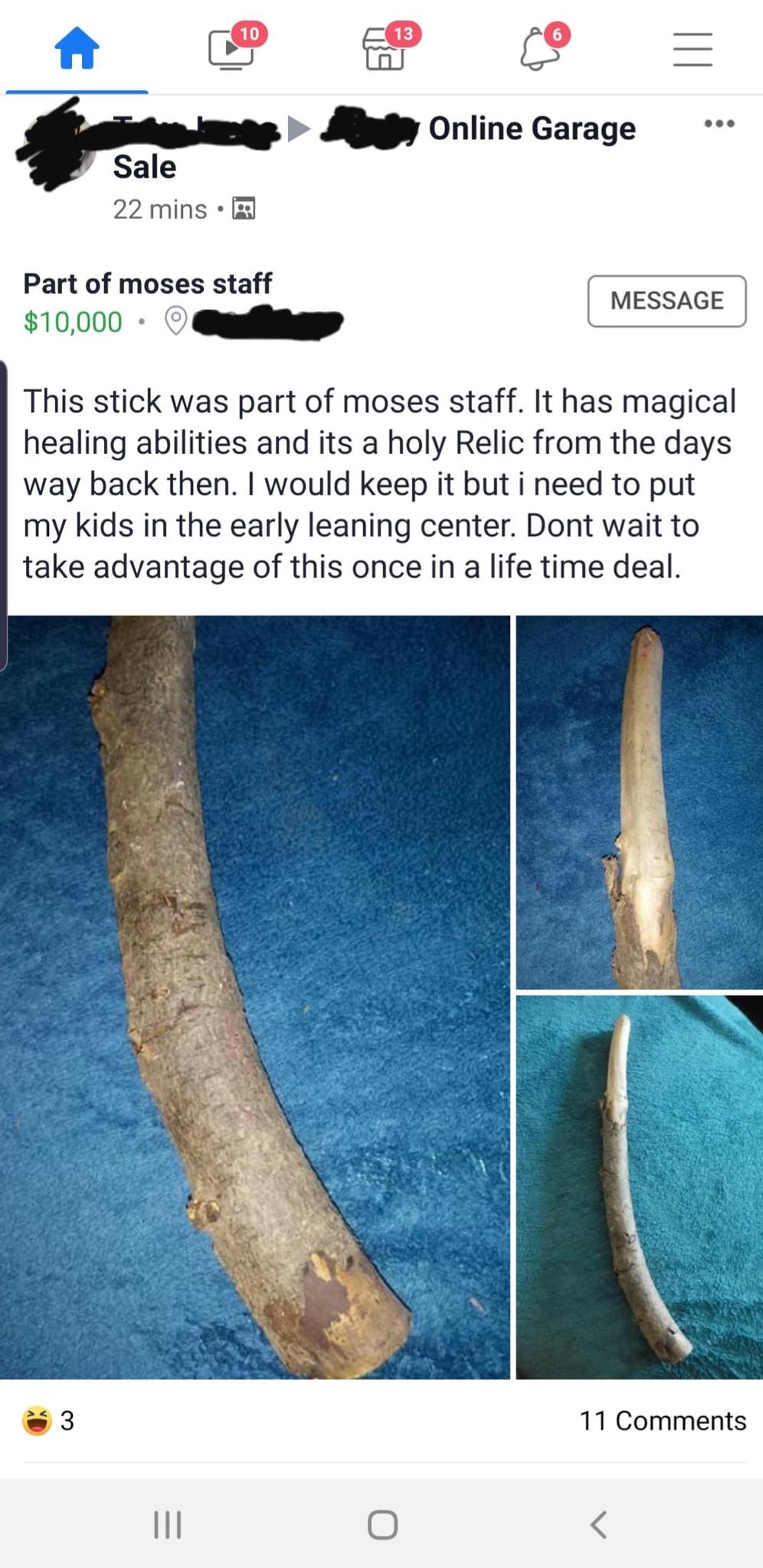Open the hamburger menu tab
Viewport: 763px width, 1568px height.
pyautogui.click(x=693, y=49)
